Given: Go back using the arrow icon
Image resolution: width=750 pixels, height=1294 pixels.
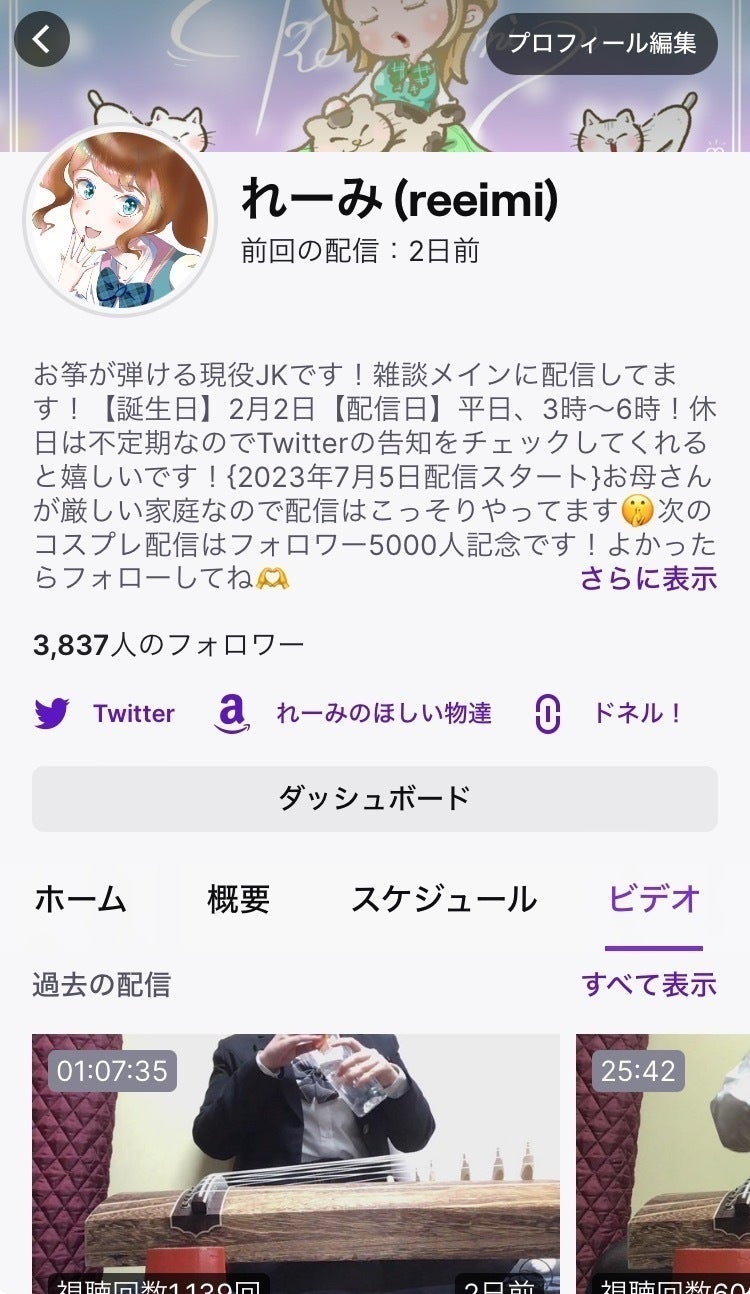Looking at the screenshot, I should click(x=42, y=40).
